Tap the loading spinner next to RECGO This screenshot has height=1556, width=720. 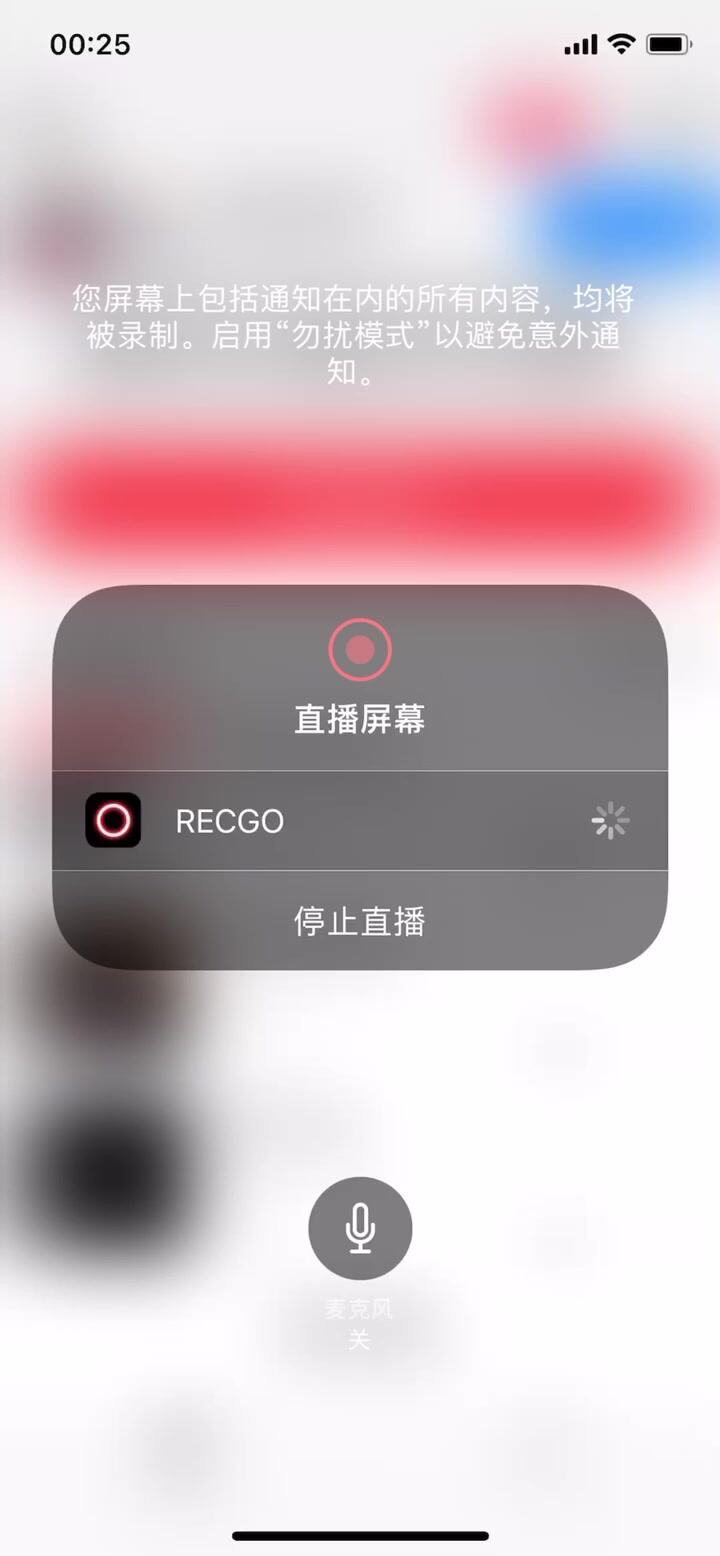[610, 820]
